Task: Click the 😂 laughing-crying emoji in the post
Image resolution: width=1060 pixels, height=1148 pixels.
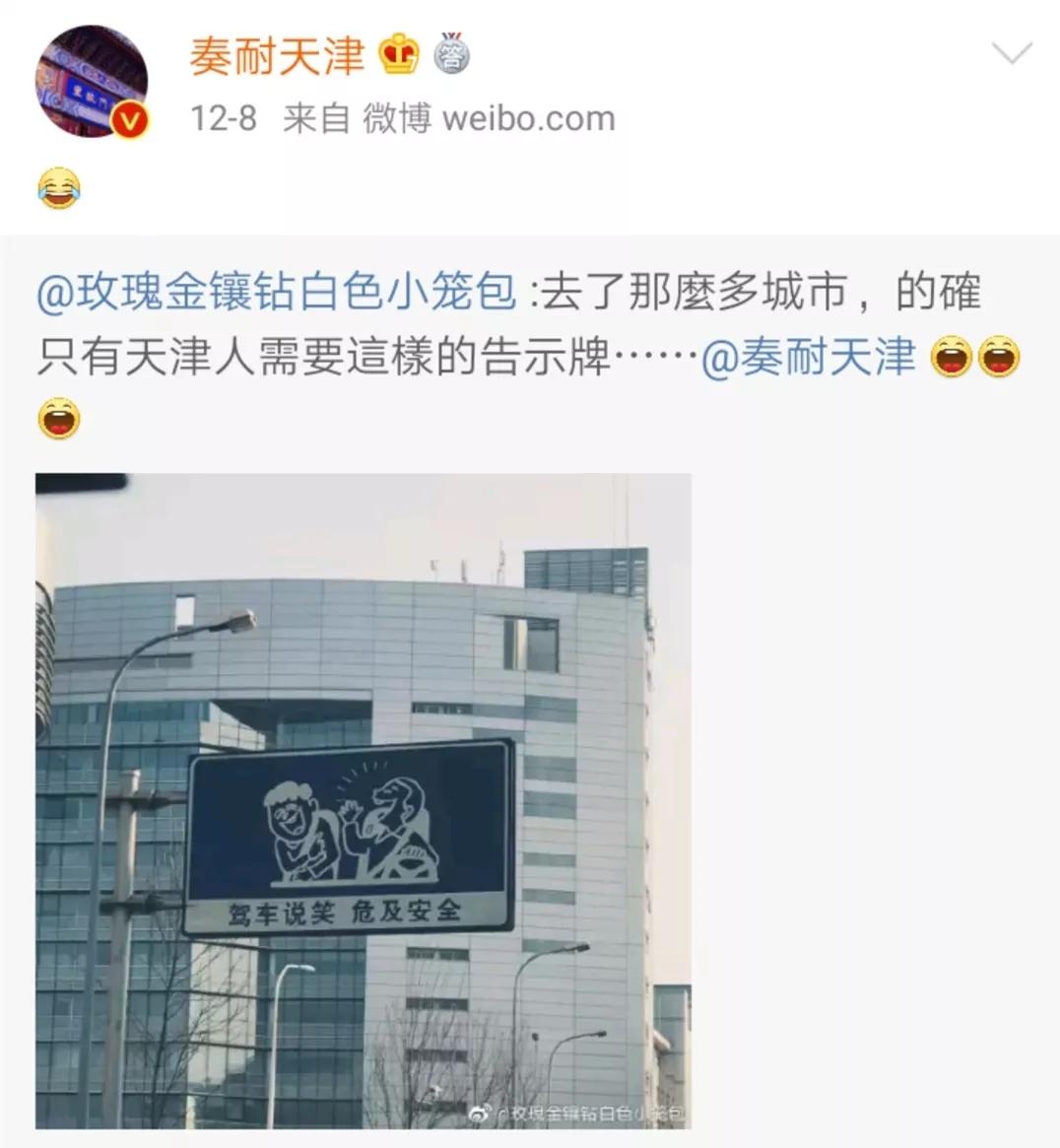Action: pos(61,189)
